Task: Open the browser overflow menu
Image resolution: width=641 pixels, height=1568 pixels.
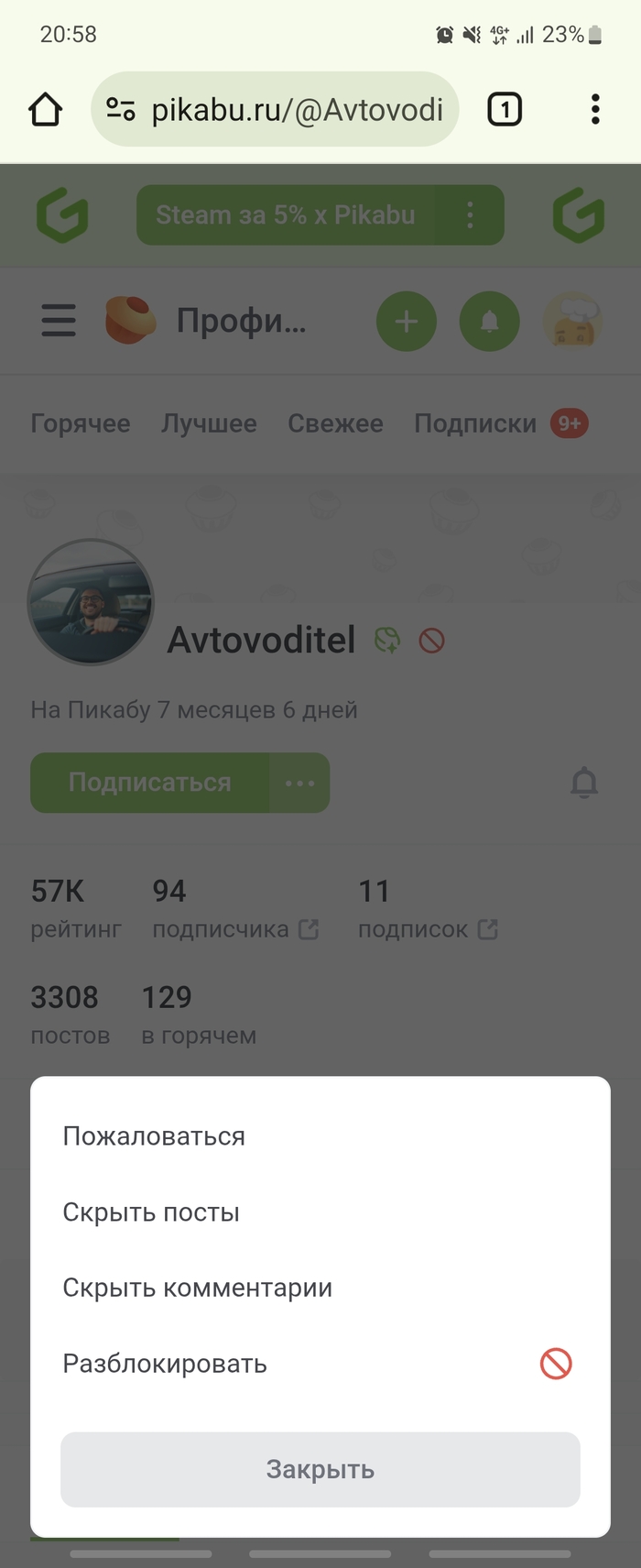Action: click(x=595, y=110)
